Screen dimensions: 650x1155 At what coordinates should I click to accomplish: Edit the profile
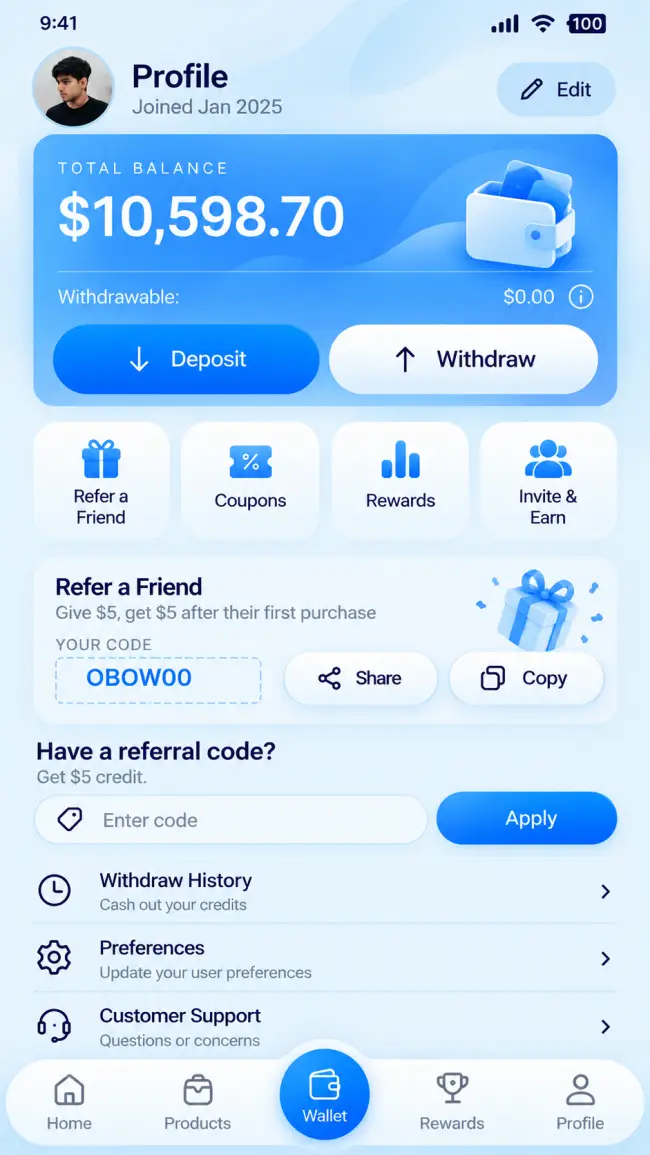[x=556, y=89]
